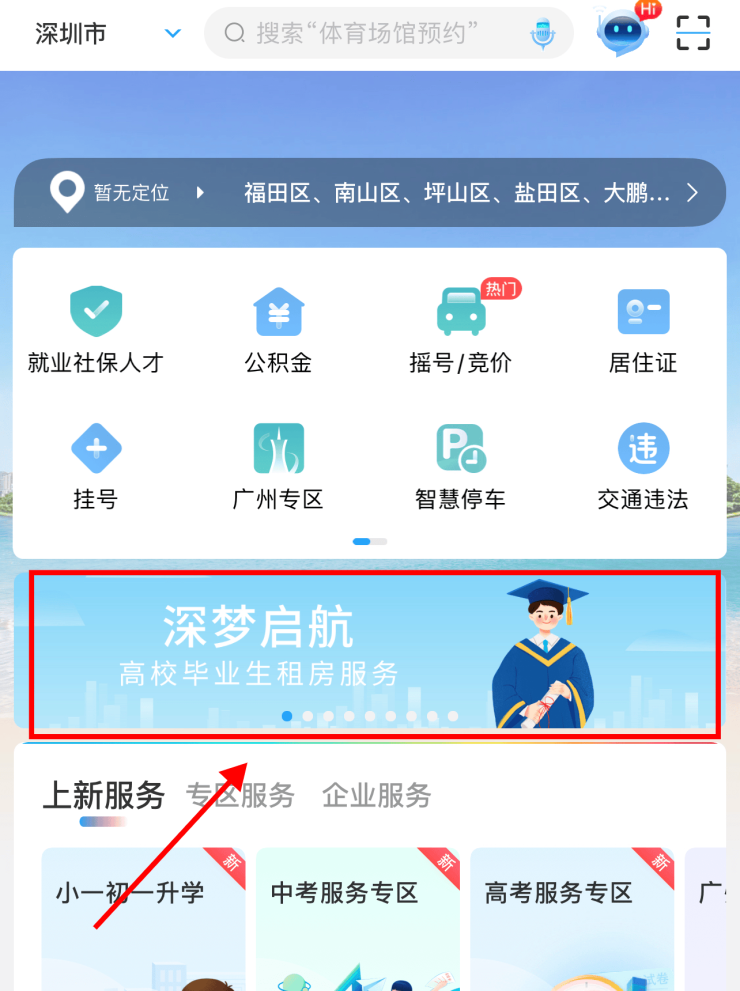Screen dimensions: 740x991
Task: Launch 智慧停车 parking service
Action: pyautogui.click(x=461, y=467)
